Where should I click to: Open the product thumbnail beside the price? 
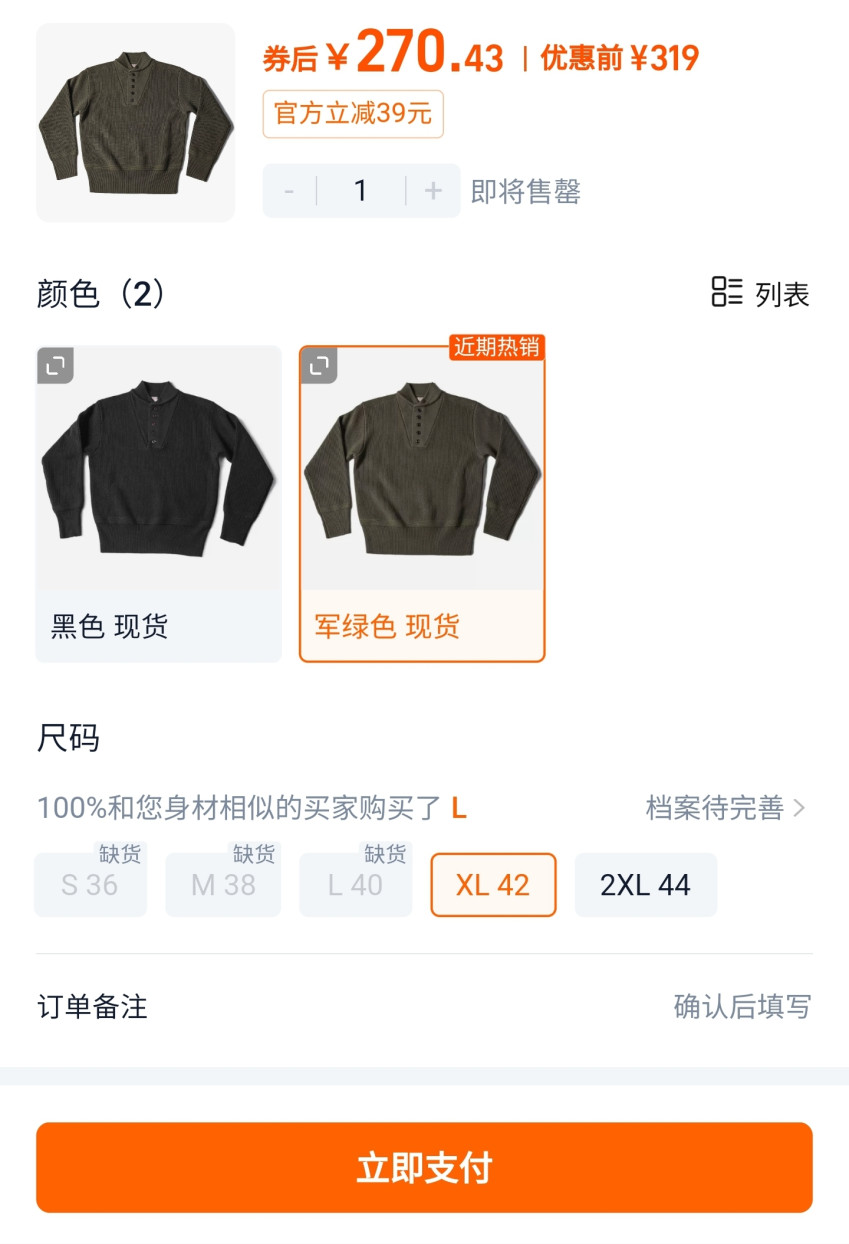[x=135, y=122]
